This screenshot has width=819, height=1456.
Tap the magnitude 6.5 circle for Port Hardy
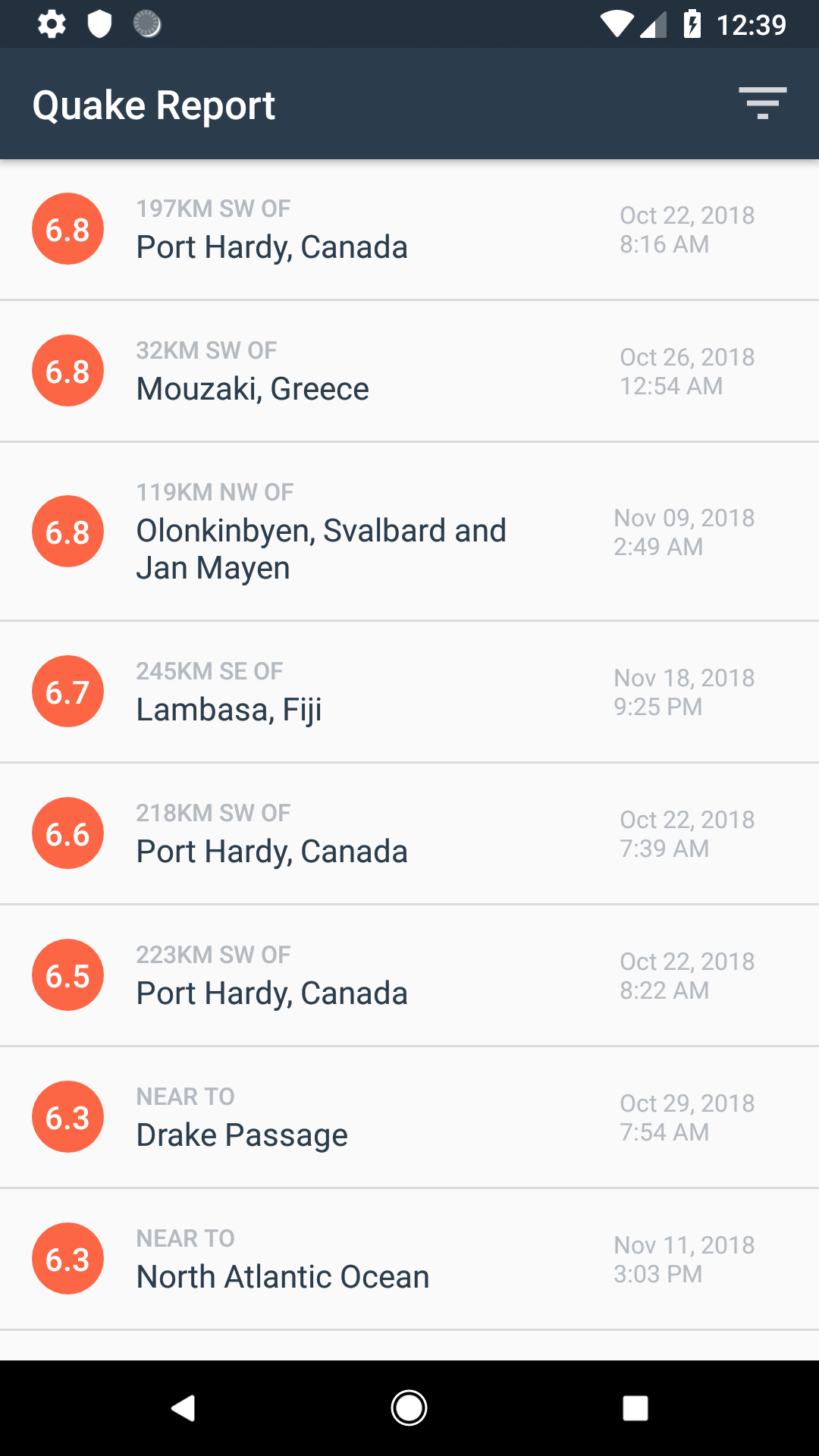67,974
